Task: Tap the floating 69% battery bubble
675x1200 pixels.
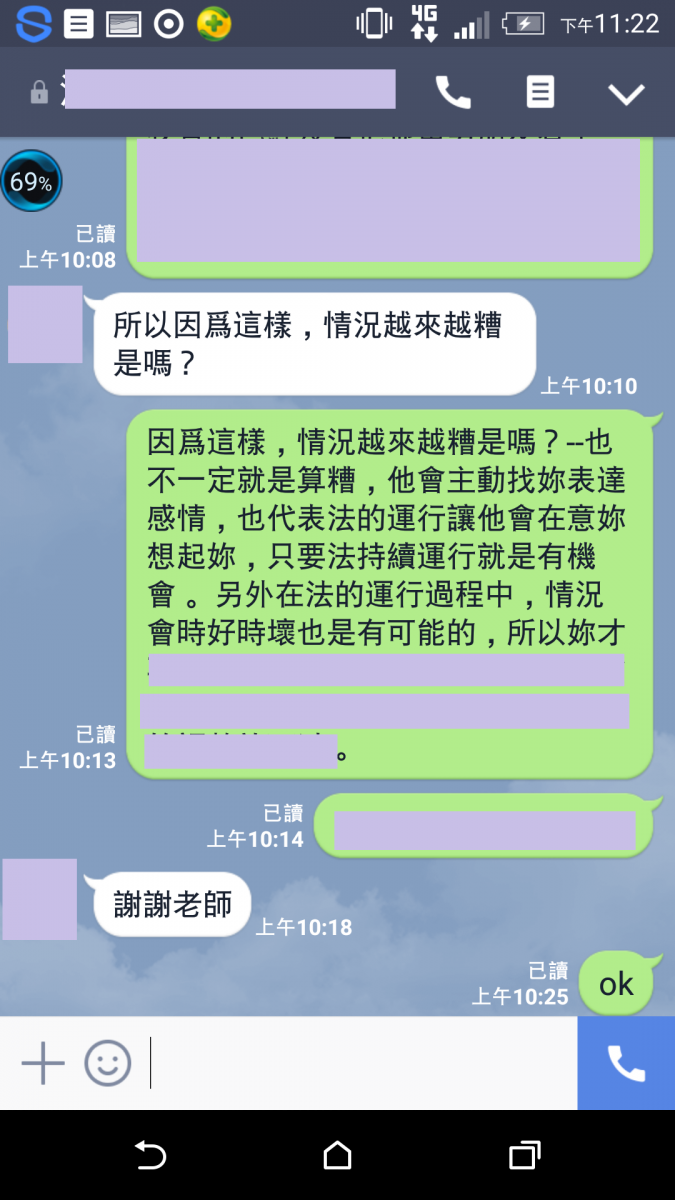Action: point(31,182)
